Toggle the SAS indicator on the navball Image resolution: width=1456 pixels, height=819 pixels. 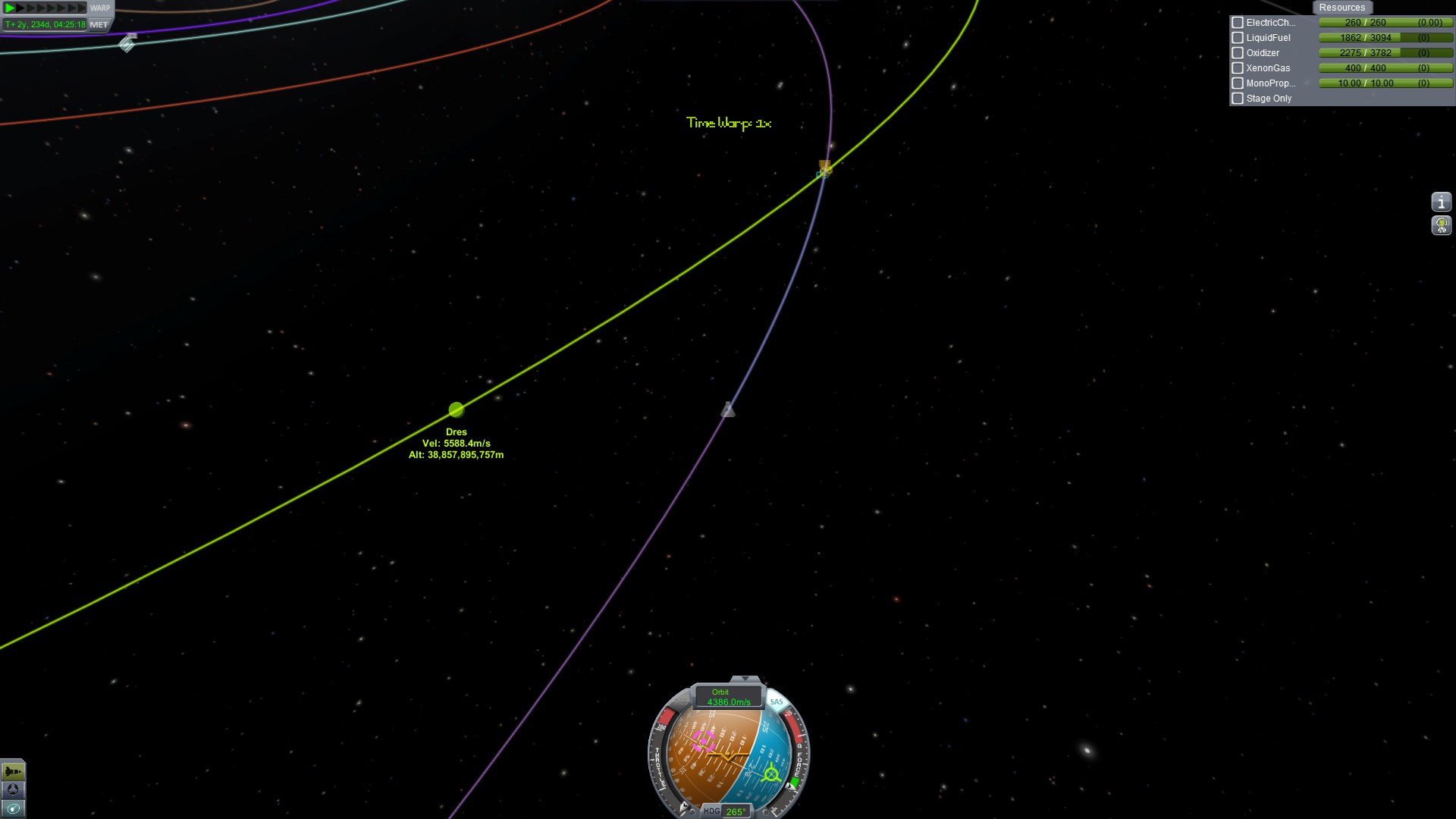click(777, 701)
